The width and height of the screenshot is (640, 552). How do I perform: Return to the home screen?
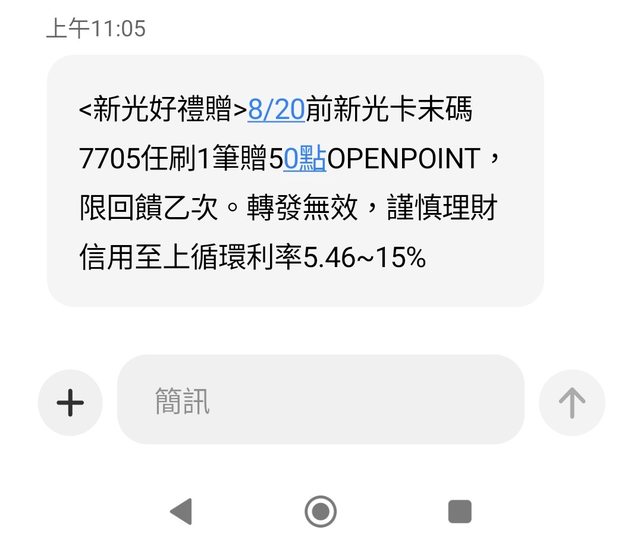(x=320, y=512)
